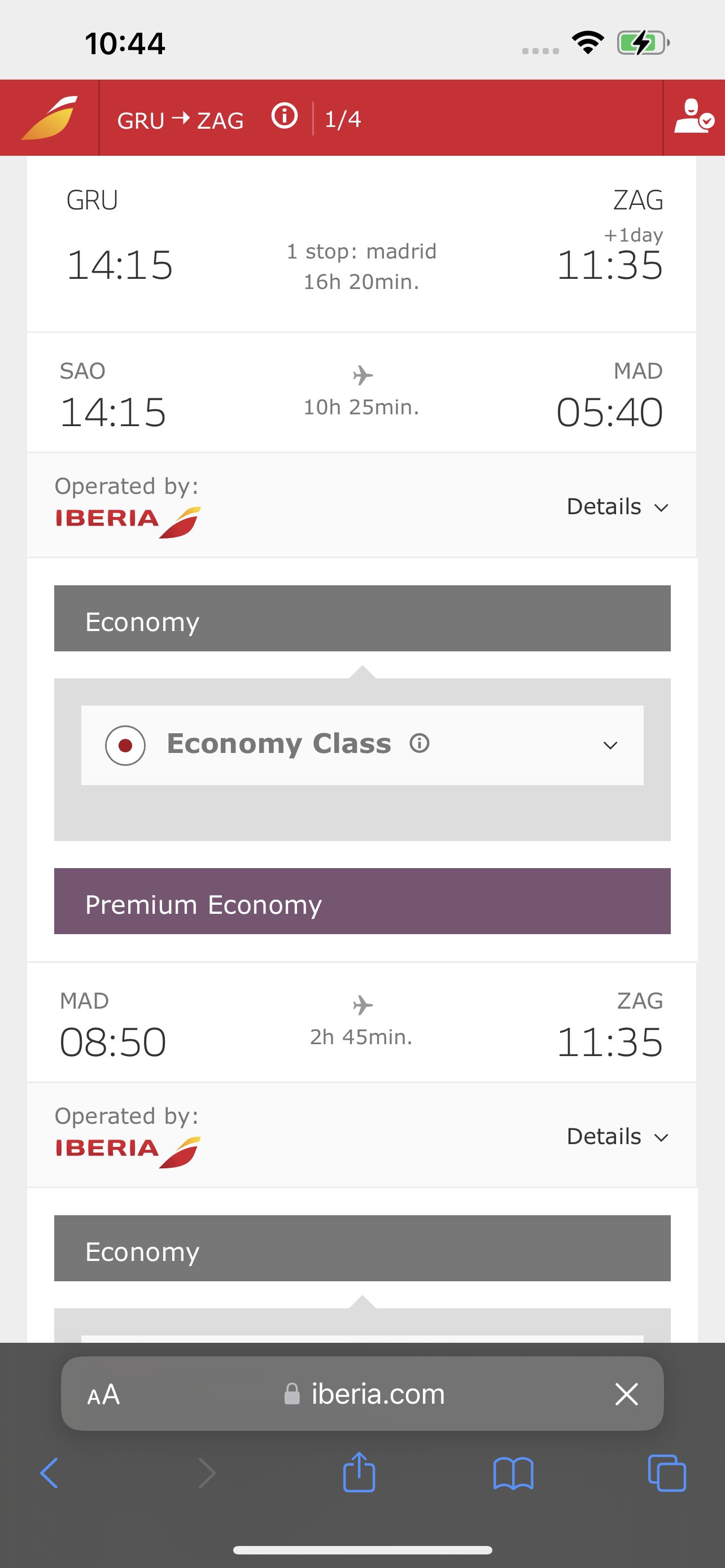Expand Details for the SAO to MAD flight
This screenshot has height=1568, width=725.
[x=618, y=506]
